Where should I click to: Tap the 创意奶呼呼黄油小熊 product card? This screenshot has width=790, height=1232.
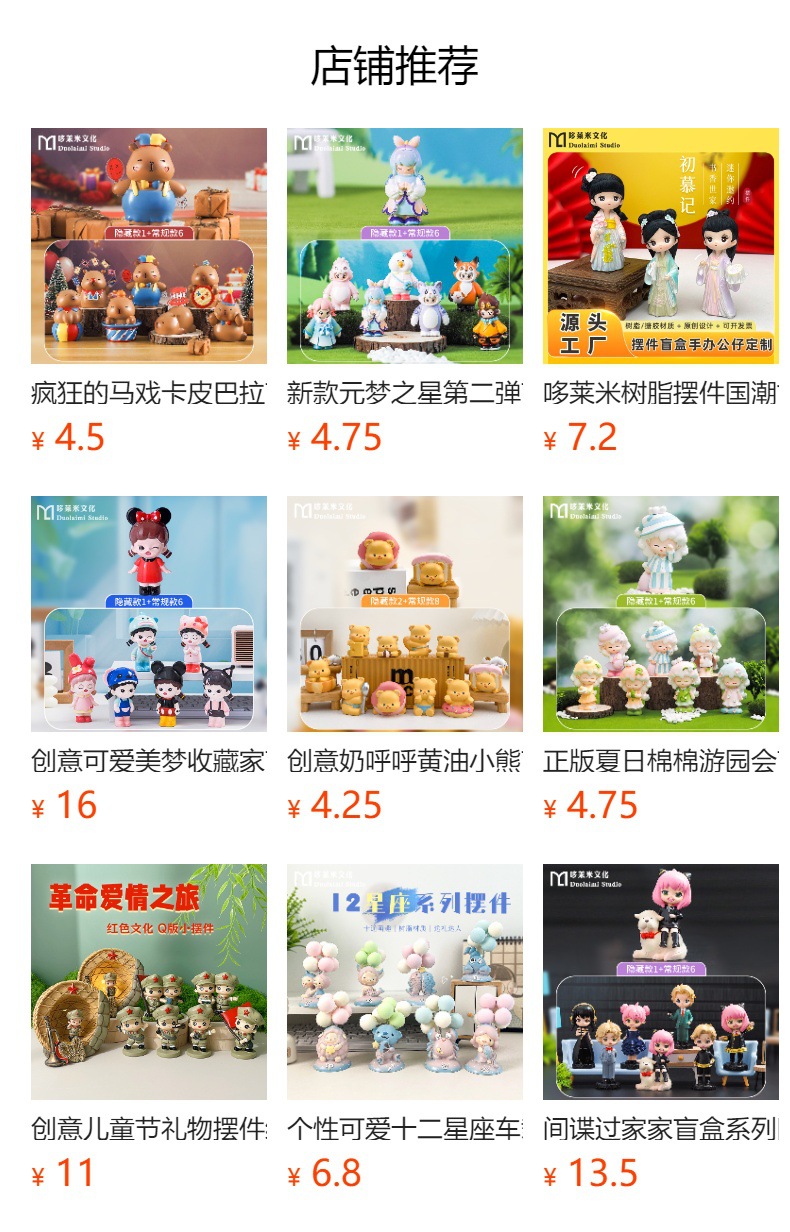point(405,614)
